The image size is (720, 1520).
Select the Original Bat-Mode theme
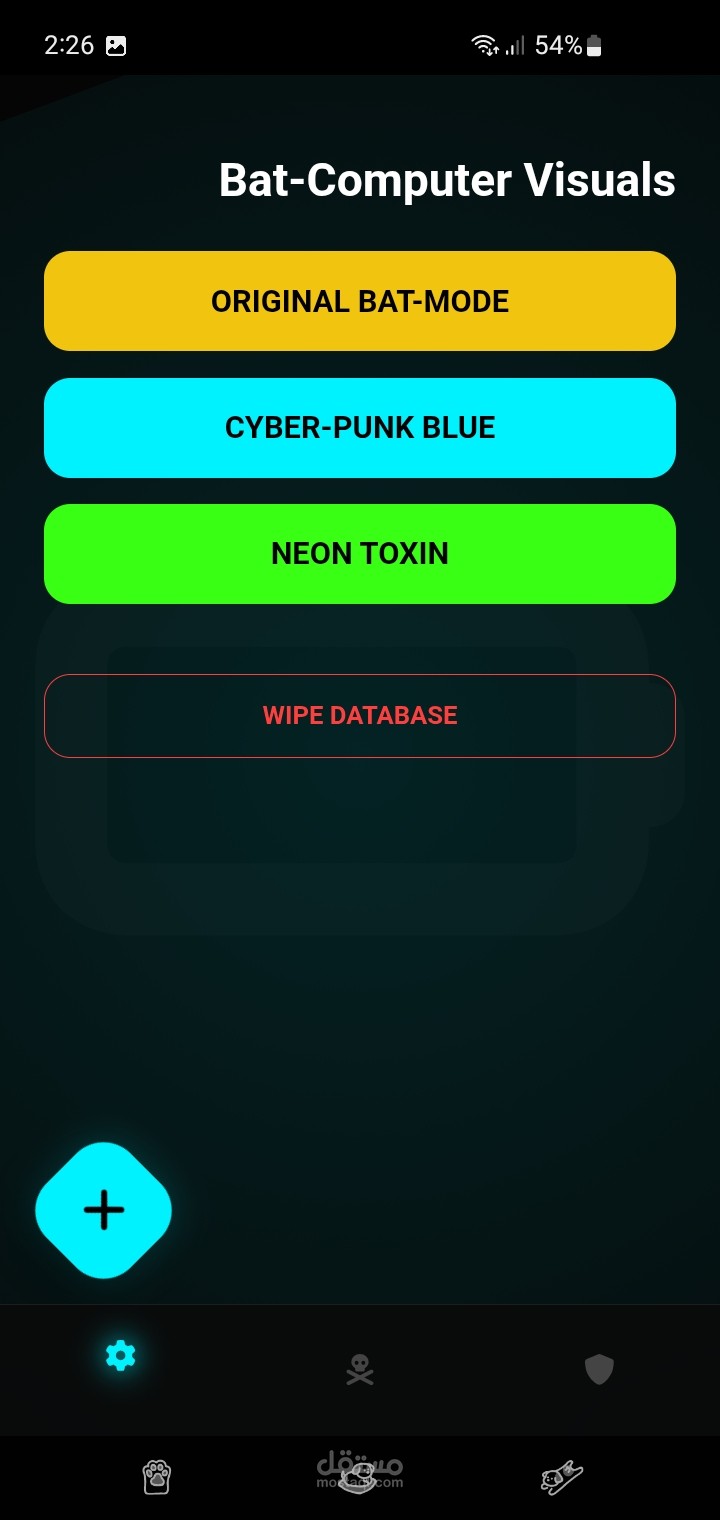[x=360, y=301]
